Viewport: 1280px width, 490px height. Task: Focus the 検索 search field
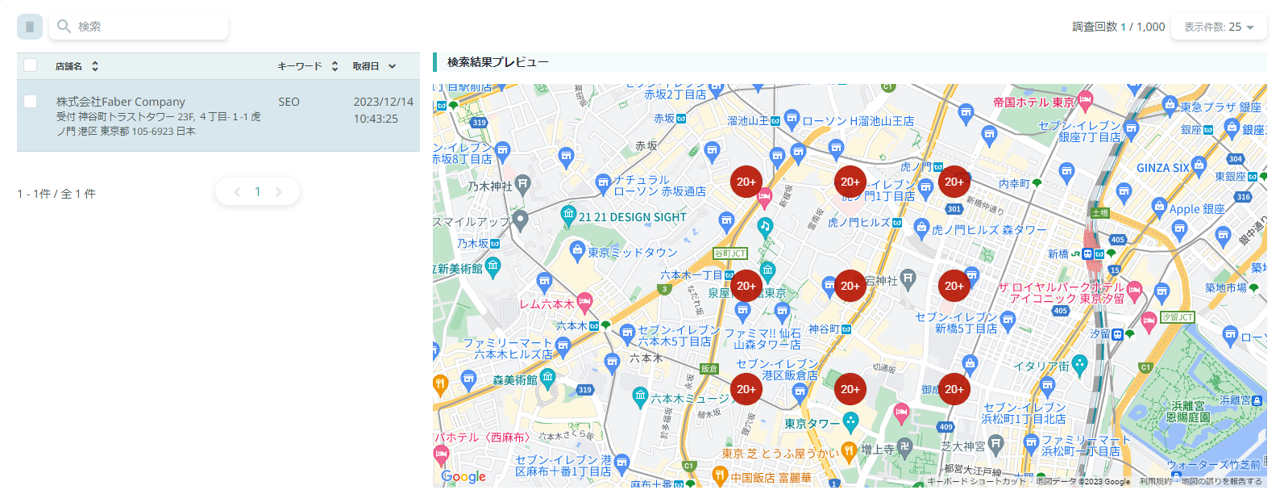(x=148, y=27)
